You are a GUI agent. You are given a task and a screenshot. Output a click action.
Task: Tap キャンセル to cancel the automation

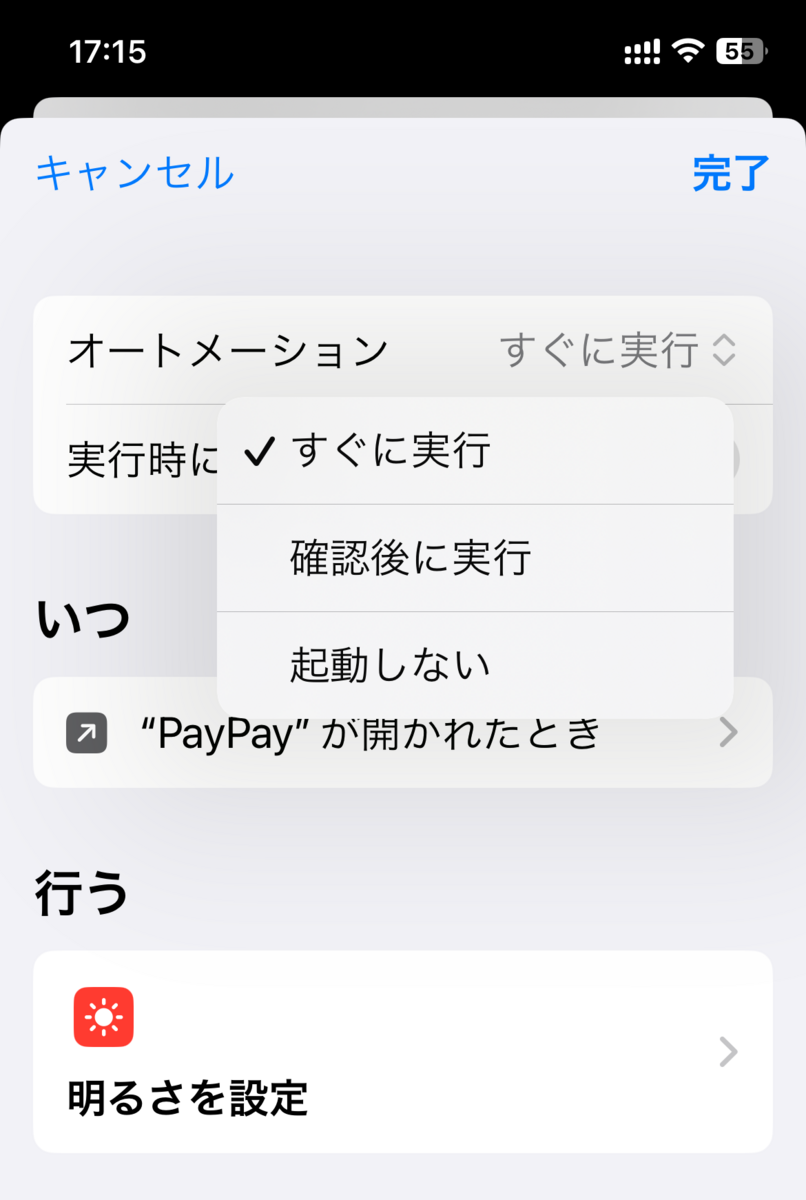pyautogui.click(x=134, y=173)
